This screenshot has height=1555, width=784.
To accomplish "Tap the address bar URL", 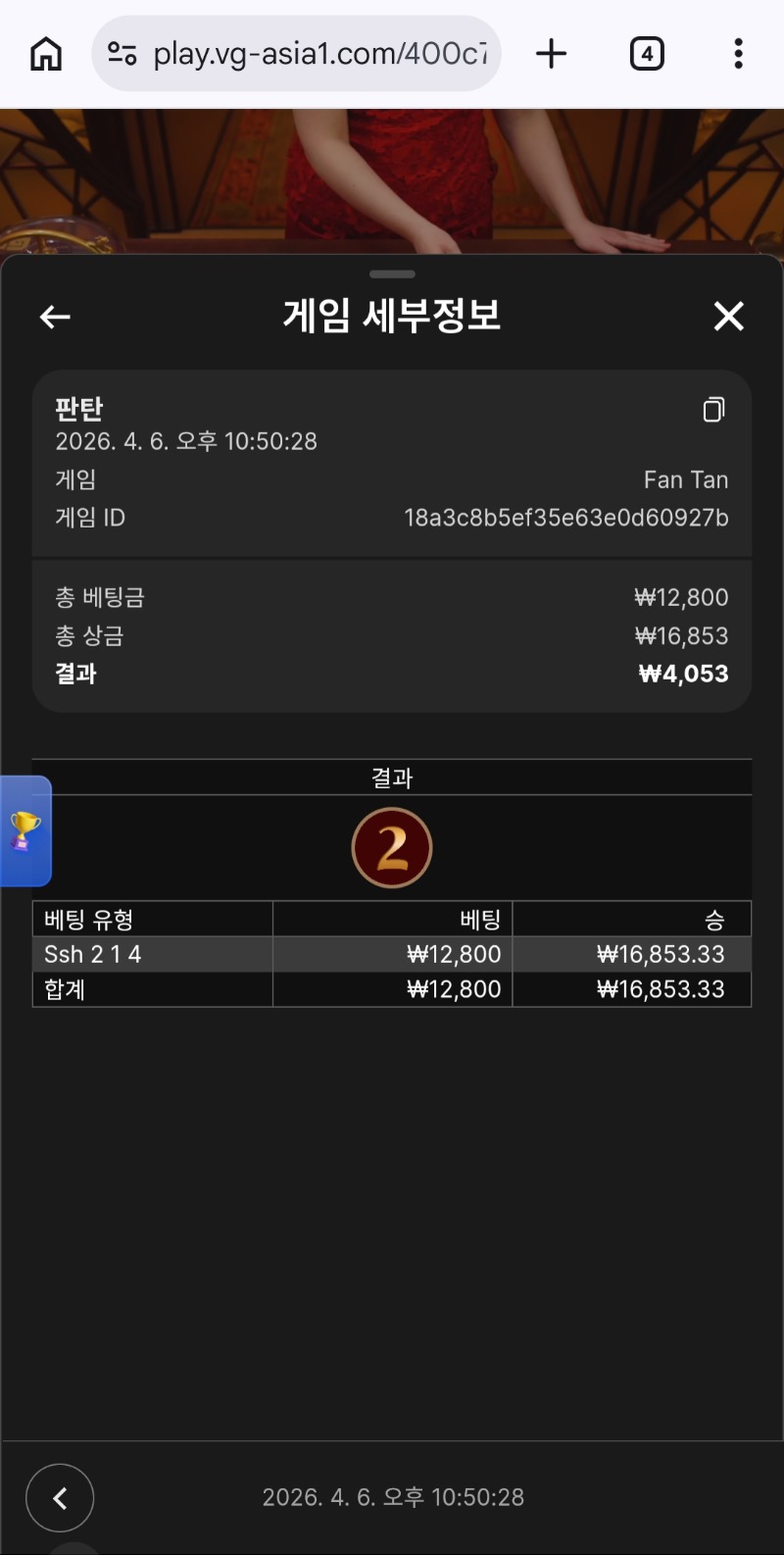I will (x=319, y=54).
